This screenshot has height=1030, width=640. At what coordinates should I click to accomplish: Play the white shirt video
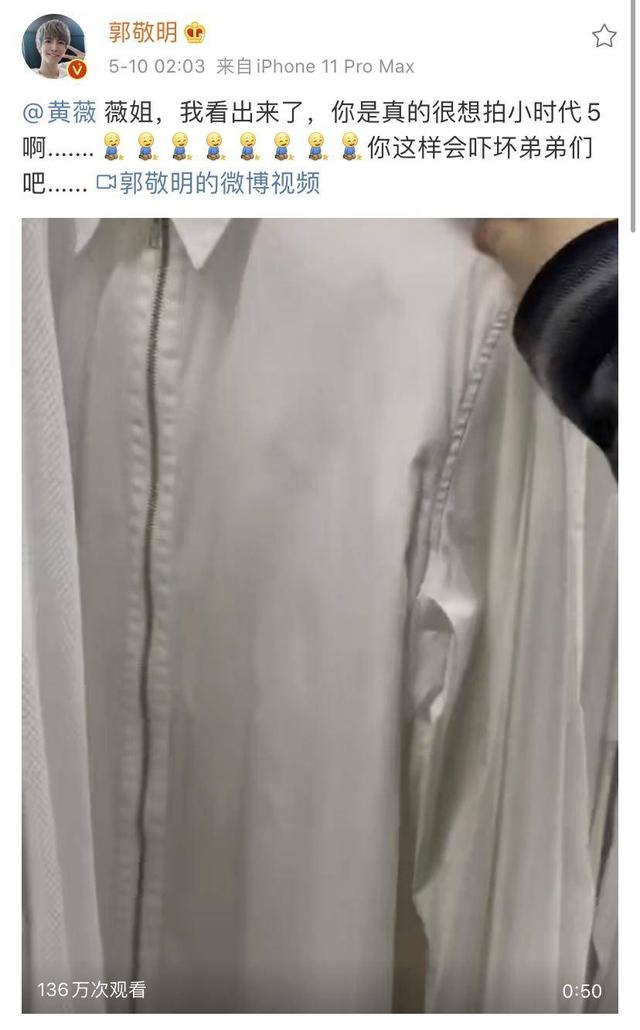pyautogui.click(x=320, y=615)
